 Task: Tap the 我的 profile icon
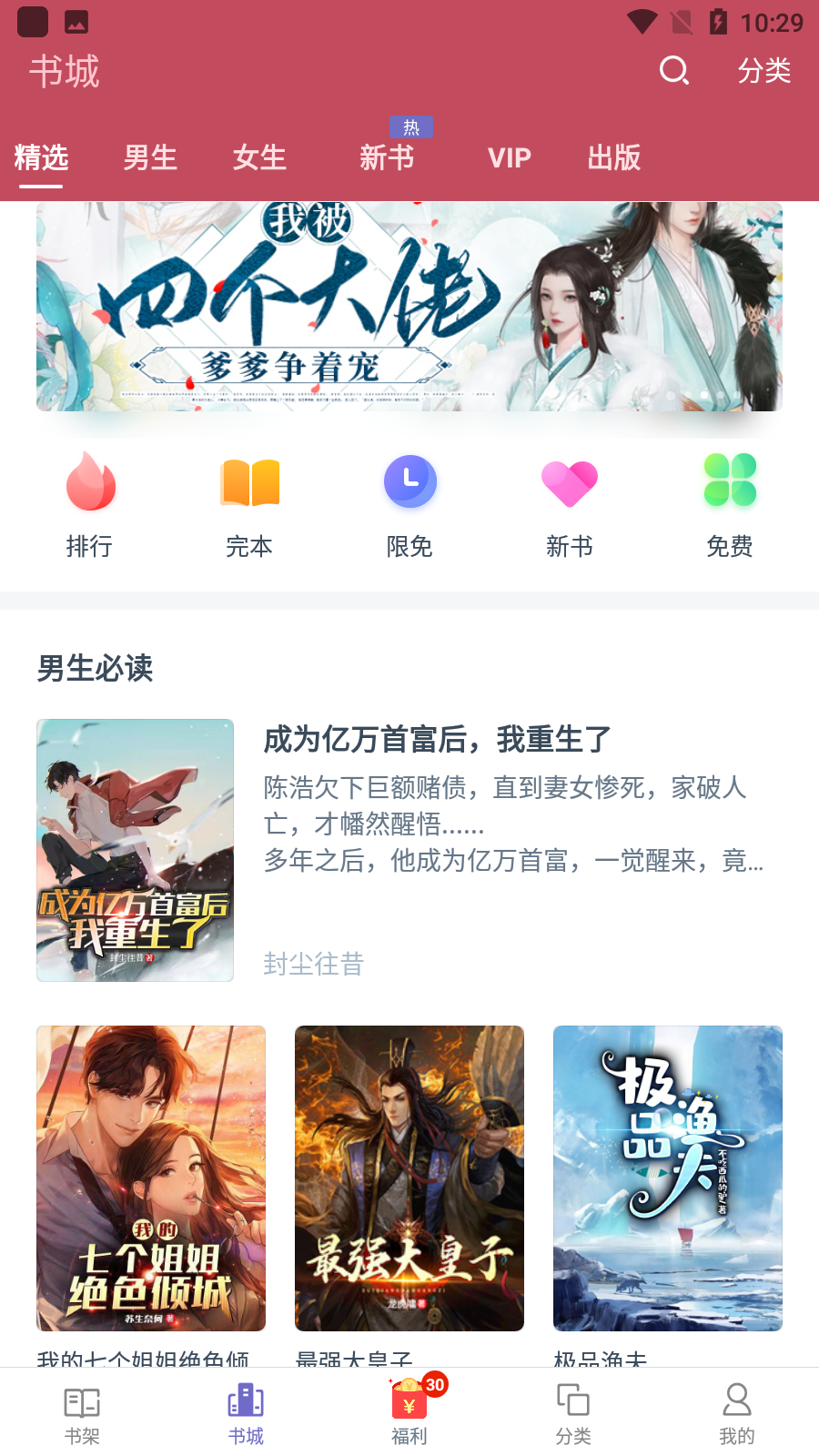(x=737, y=1405)
